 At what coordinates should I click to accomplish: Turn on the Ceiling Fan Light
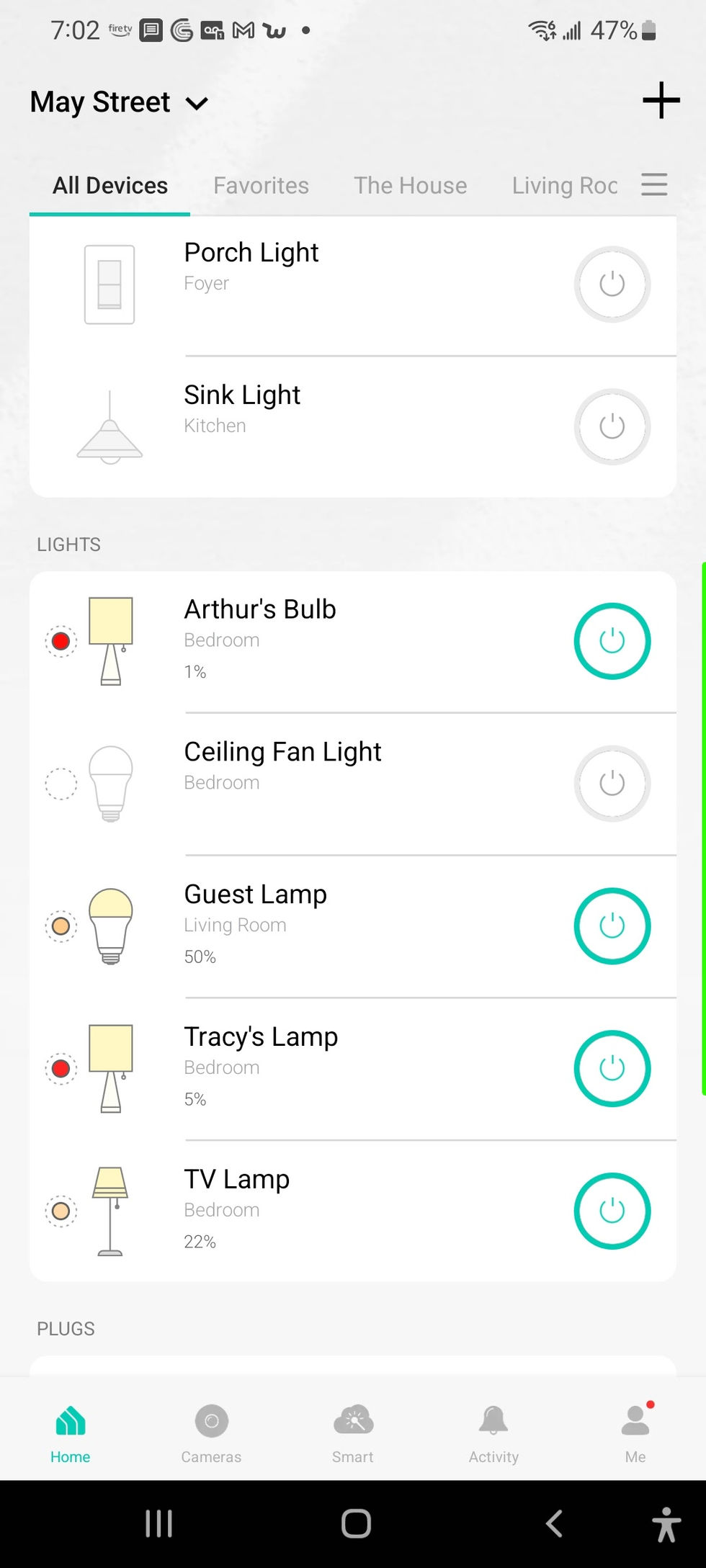[612, 784]
